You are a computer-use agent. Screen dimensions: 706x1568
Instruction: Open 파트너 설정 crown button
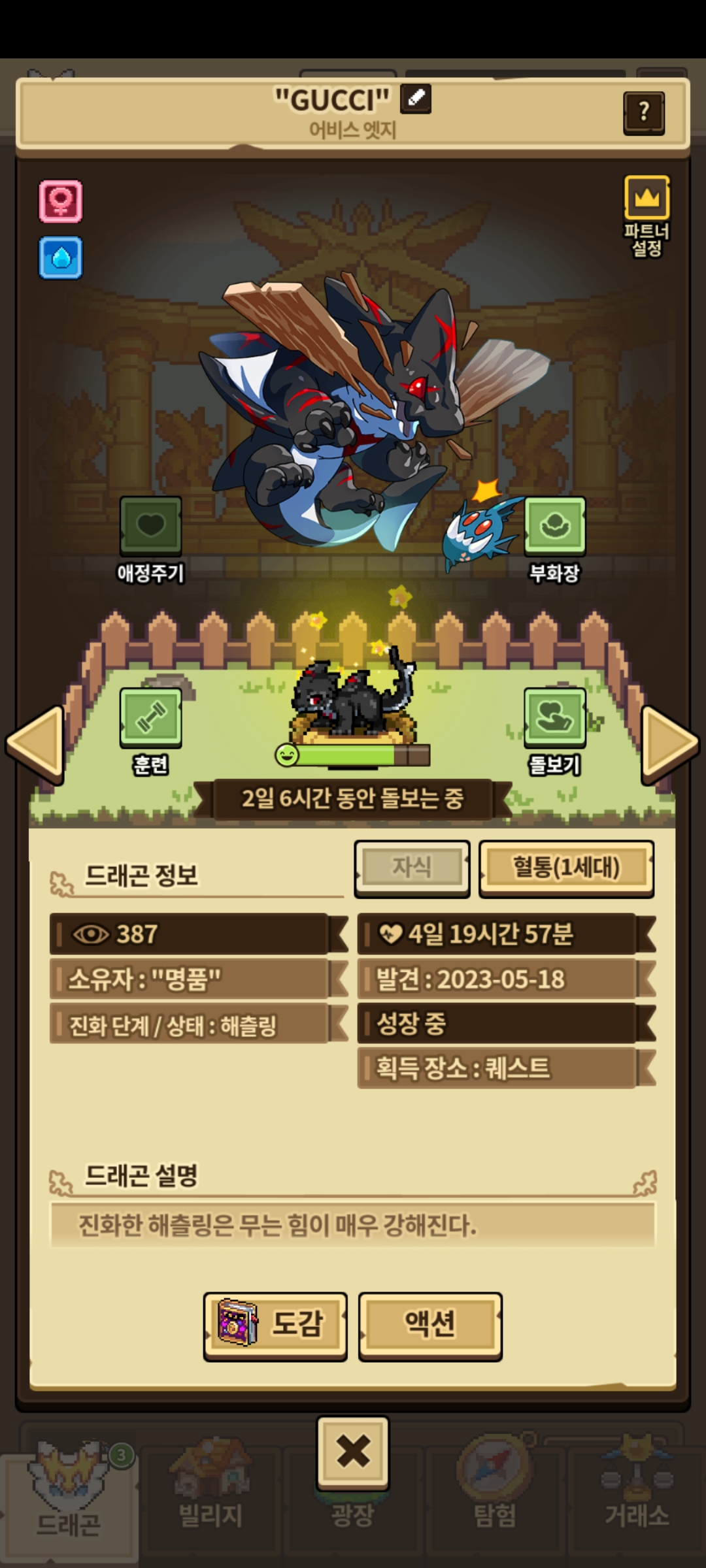[647, 198]
